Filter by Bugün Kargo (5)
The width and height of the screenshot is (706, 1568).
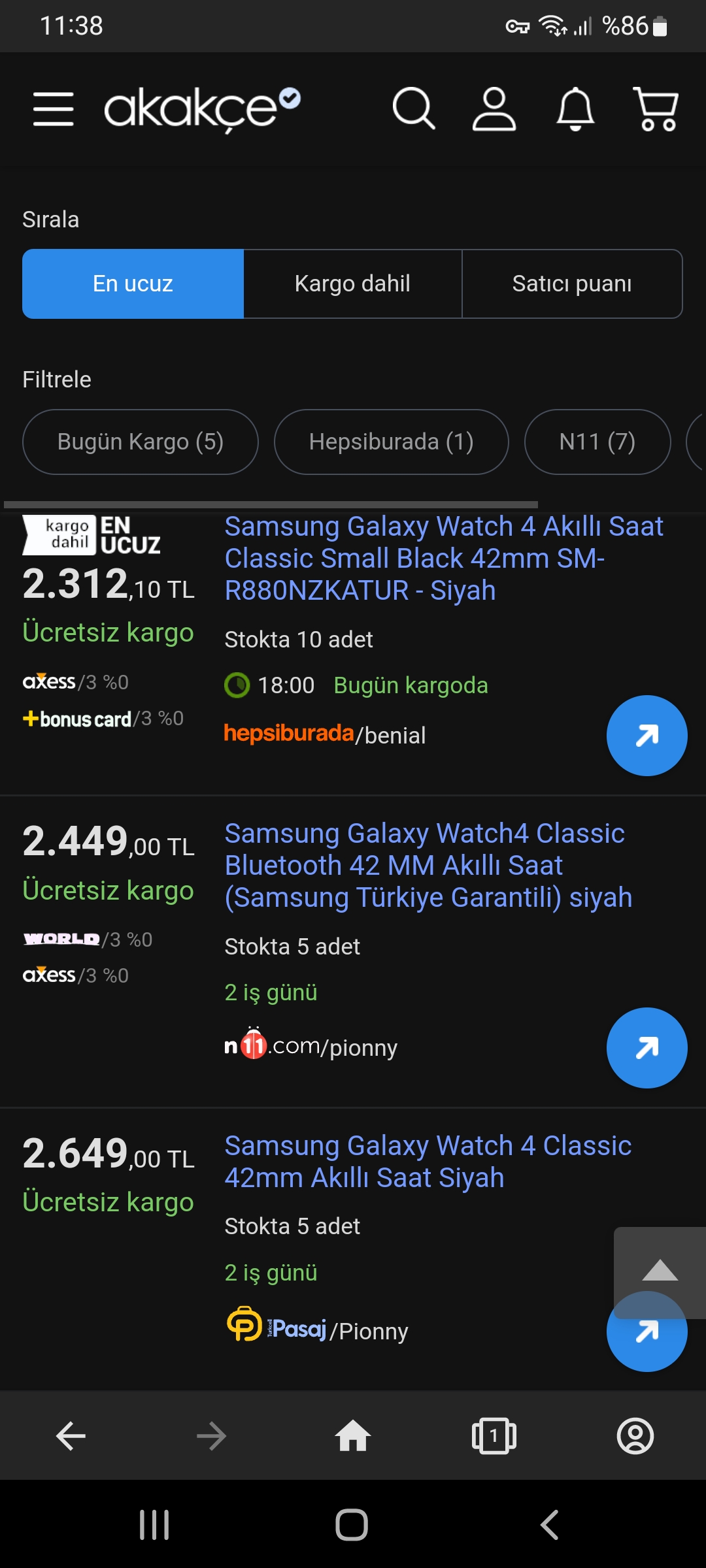[141, 442]
